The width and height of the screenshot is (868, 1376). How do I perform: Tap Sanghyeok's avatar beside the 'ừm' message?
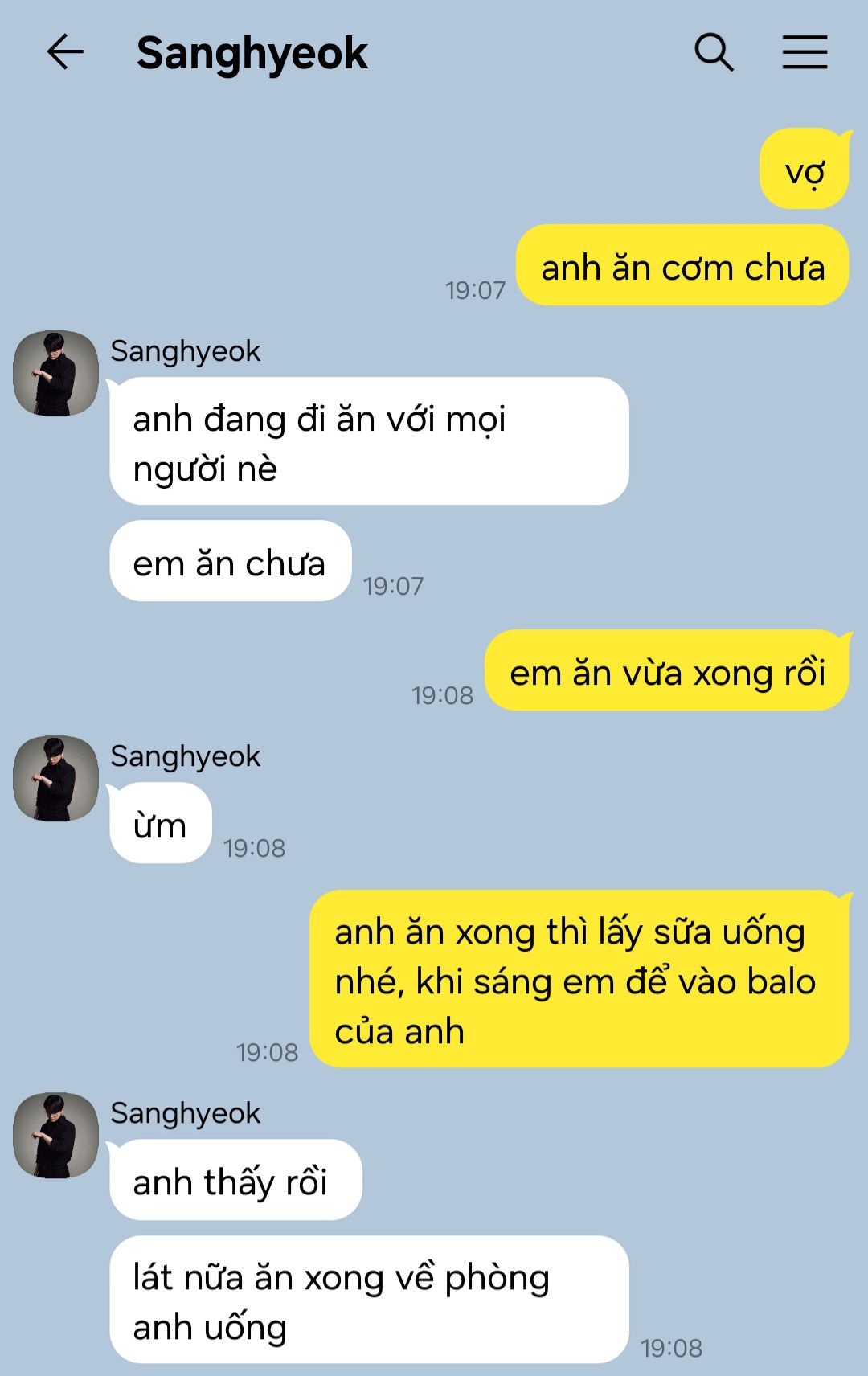(x=55, y=779)
